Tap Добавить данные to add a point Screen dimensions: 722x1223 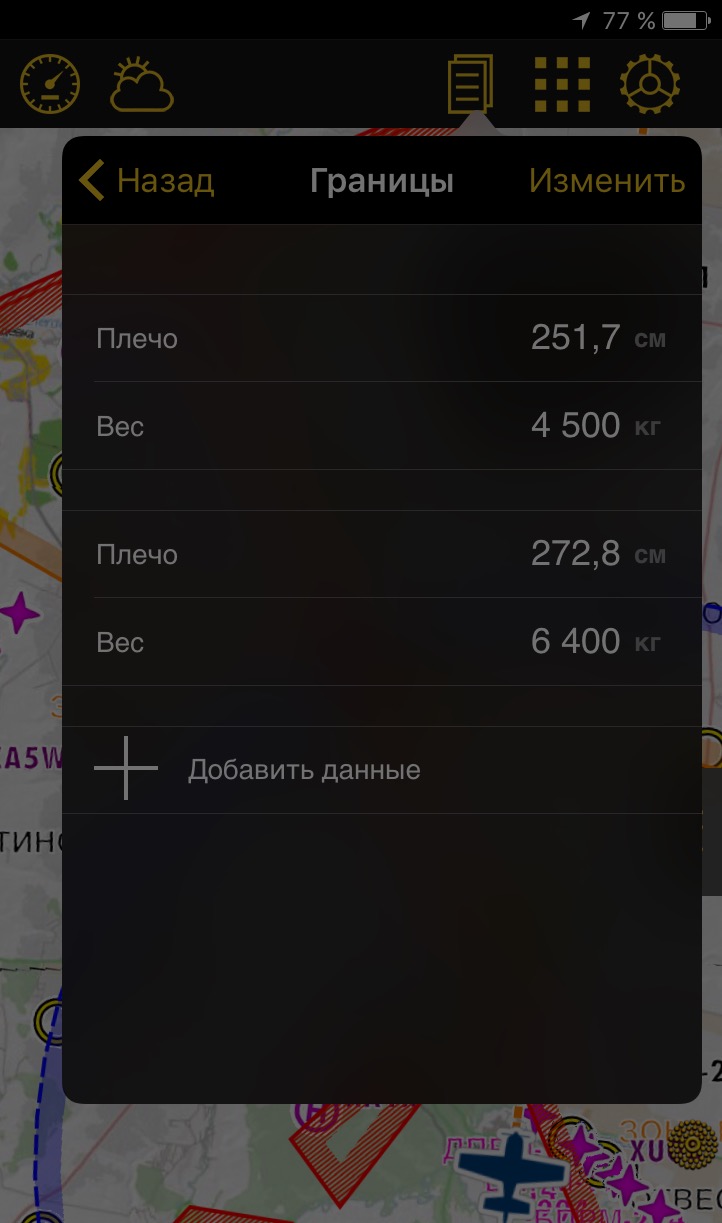point(303,770)
